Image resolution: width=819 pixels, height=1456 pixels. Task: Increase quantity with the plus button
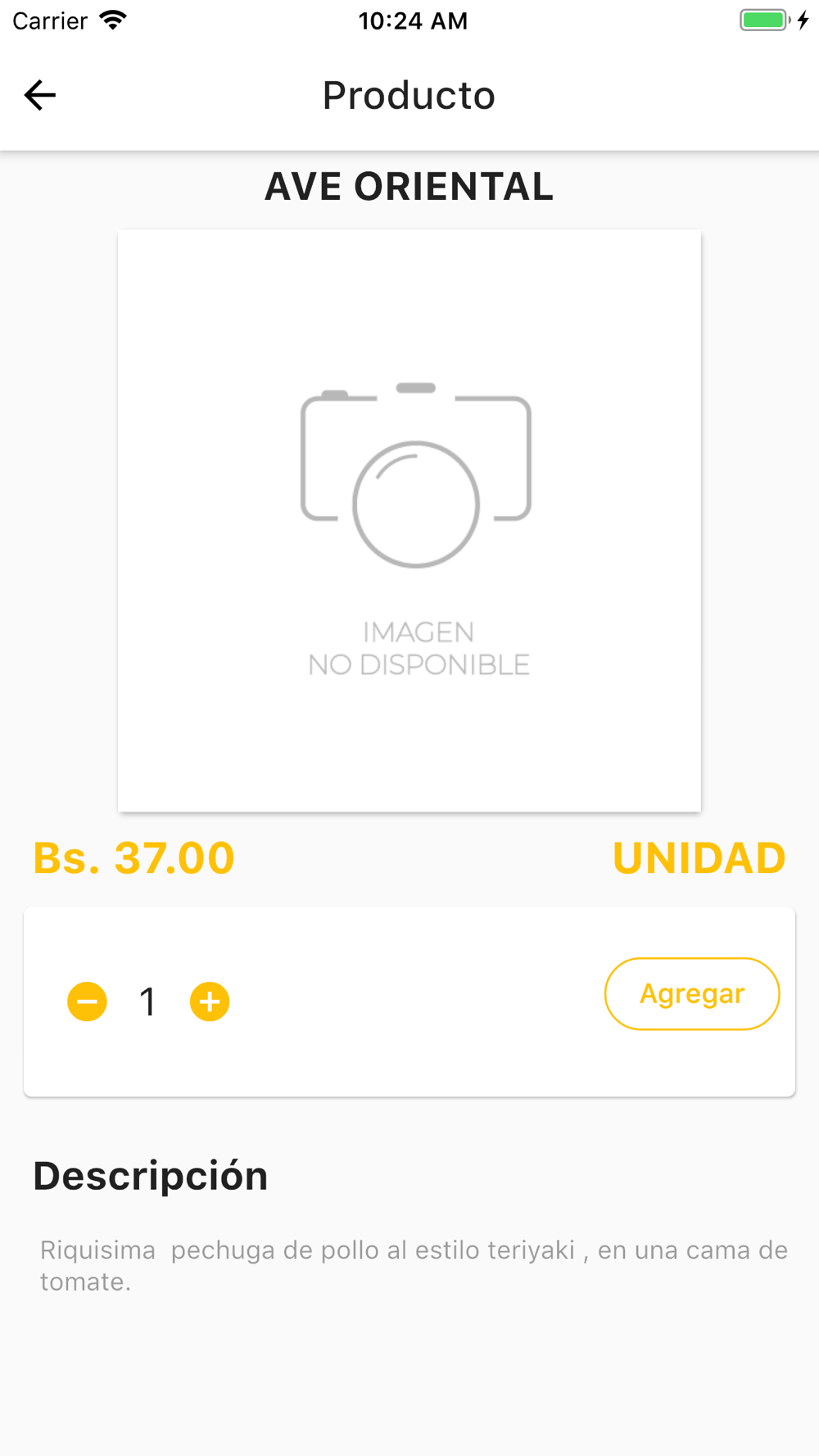pos(210,1002)
